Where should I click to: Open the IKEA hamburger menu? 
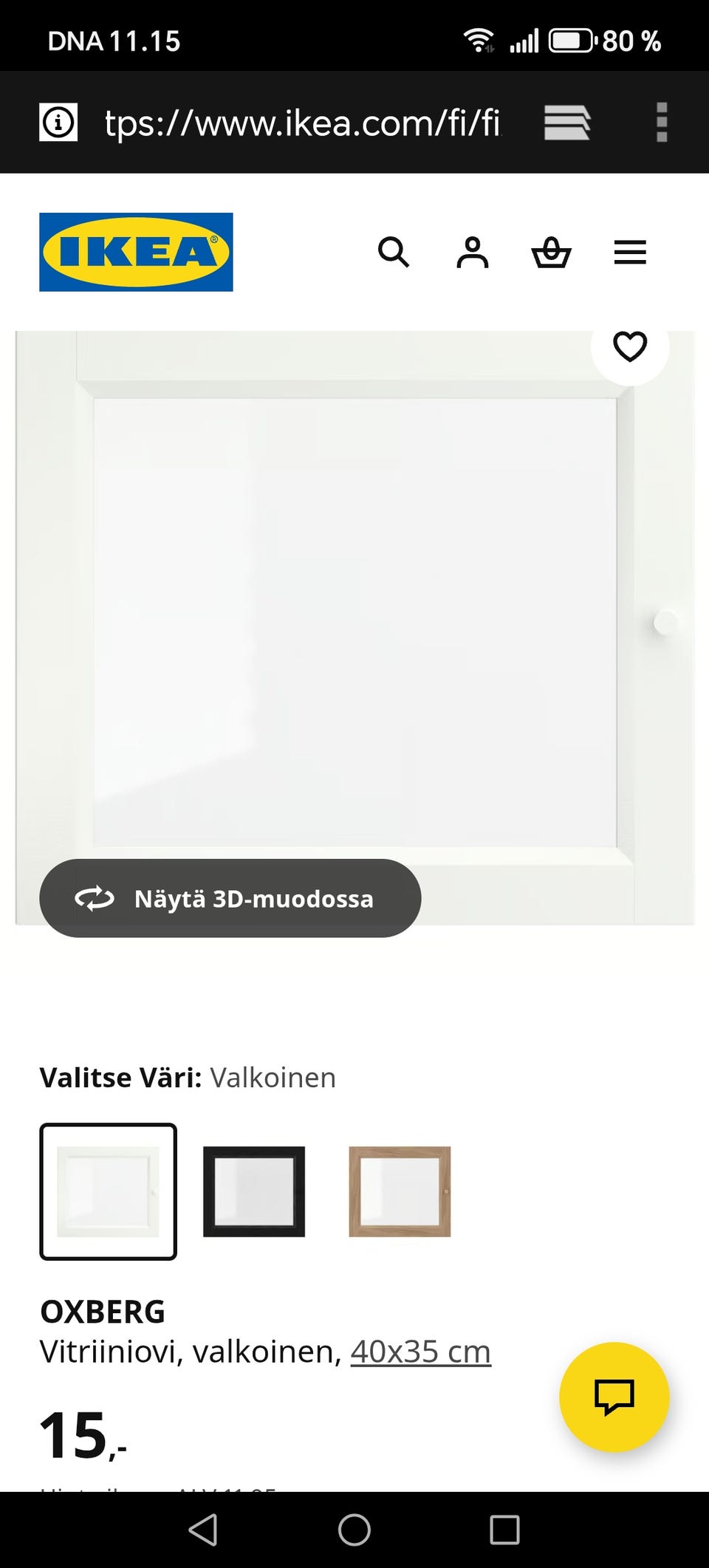pos(630,253)
